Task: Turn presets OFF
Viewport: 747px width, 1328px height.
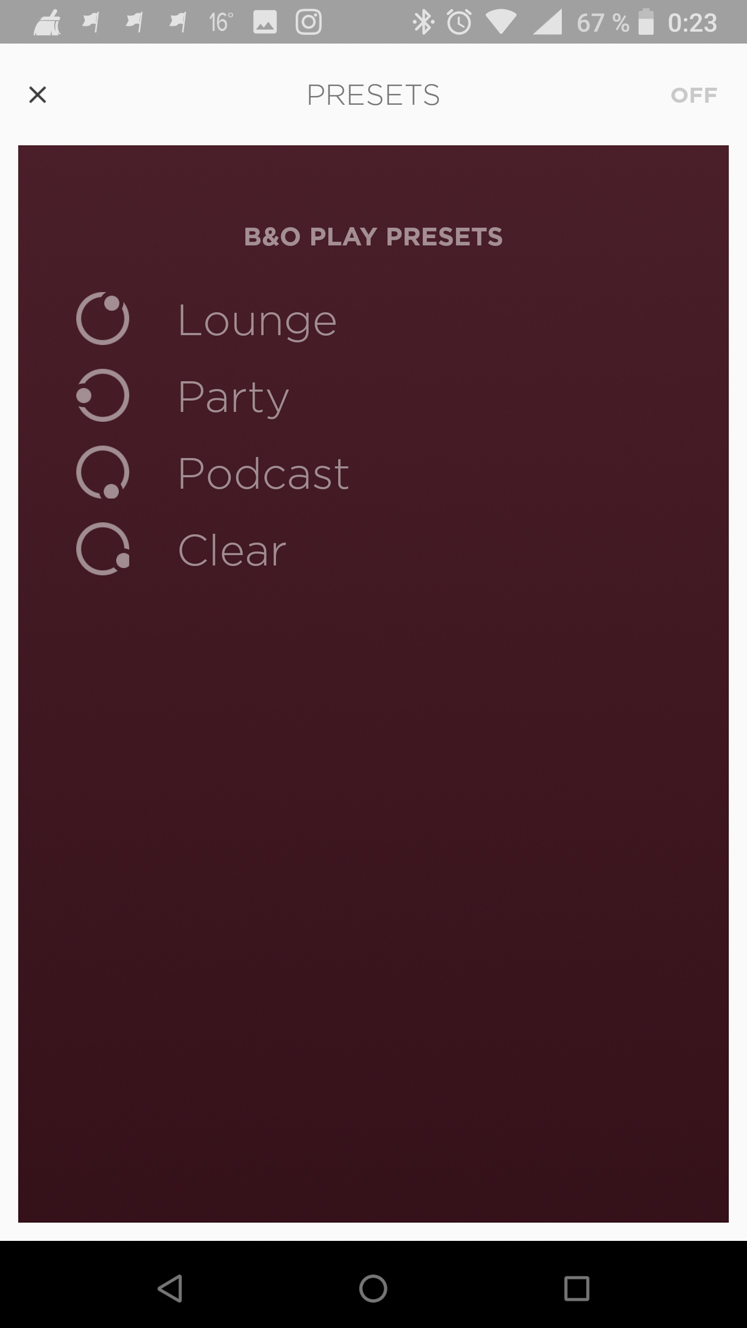Action: coord(694,95)
